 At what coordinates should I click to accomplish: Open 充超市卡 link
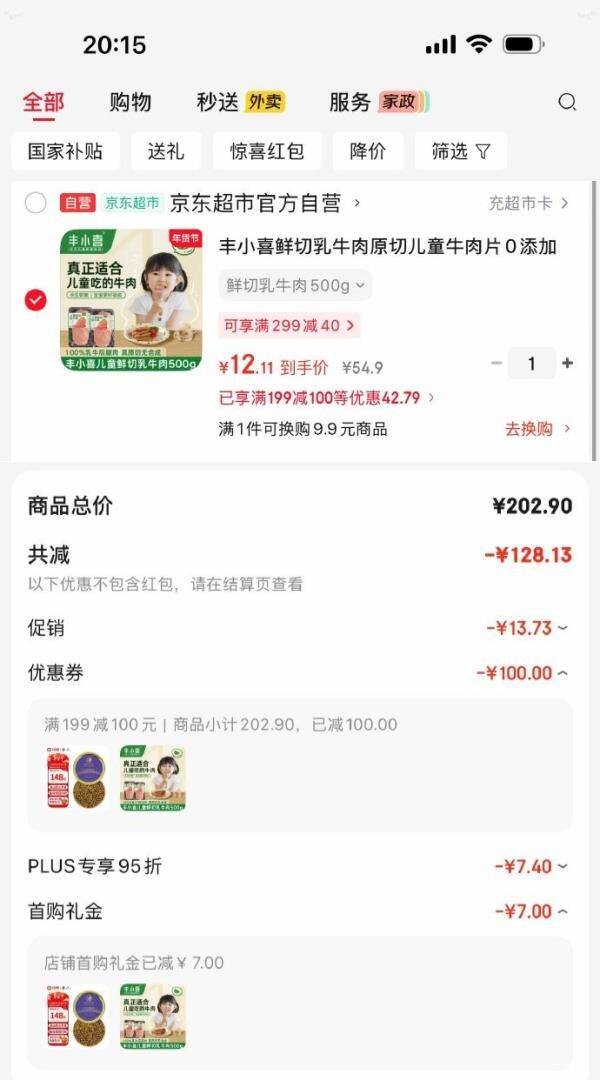click(528, 203)
